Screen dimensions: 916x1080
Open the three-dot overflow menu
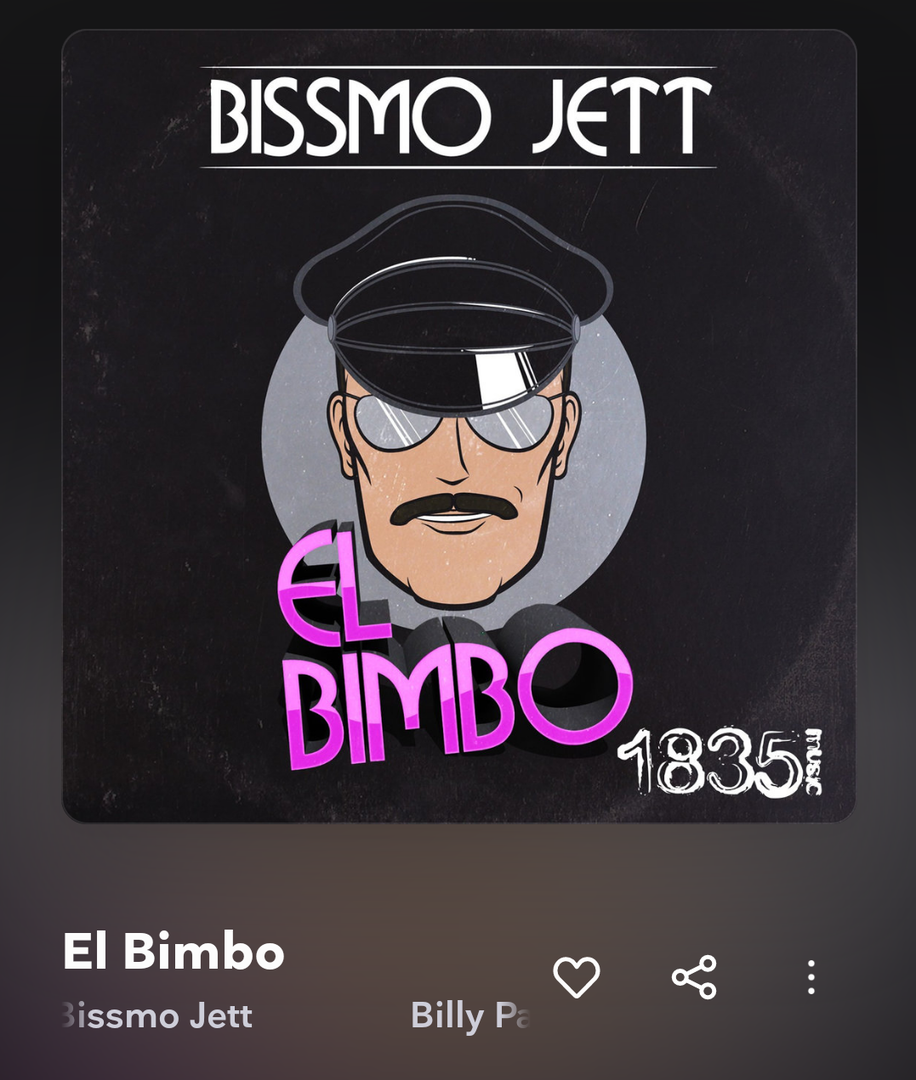[x=811, y=977]
